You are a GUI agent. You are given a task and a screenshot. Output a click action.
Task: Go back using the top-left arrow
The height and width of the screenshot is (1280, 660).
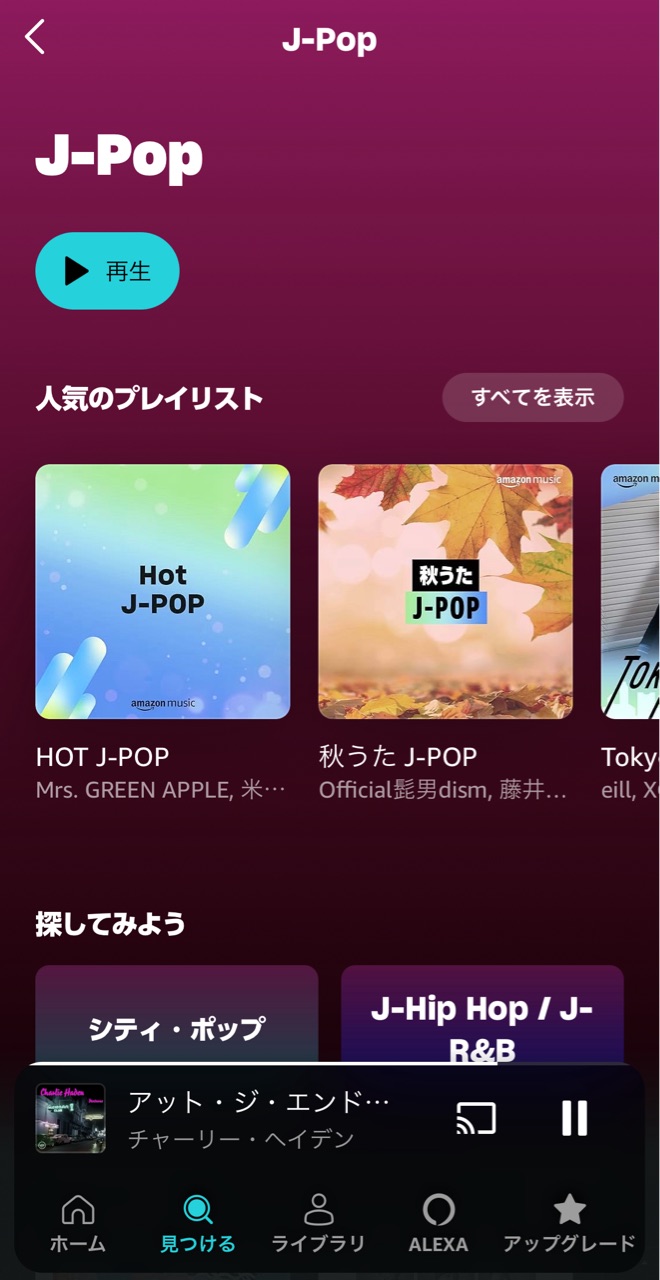(x=36, y=38)
